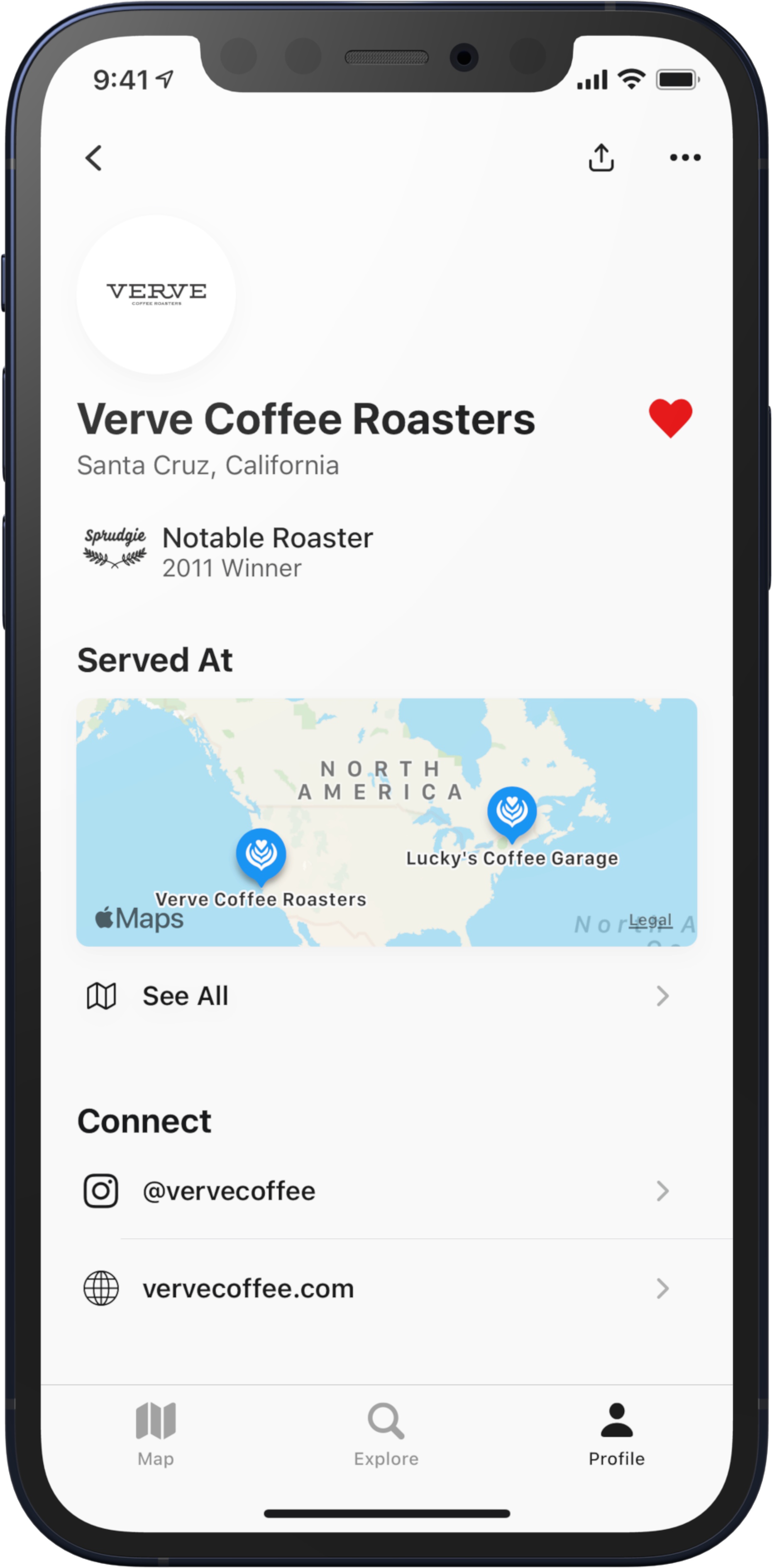The width and height of the screenshot is (772, 1568).
Task: Go back with the top-left arrow
Action: pyautogui.click(x=93, y=158)
